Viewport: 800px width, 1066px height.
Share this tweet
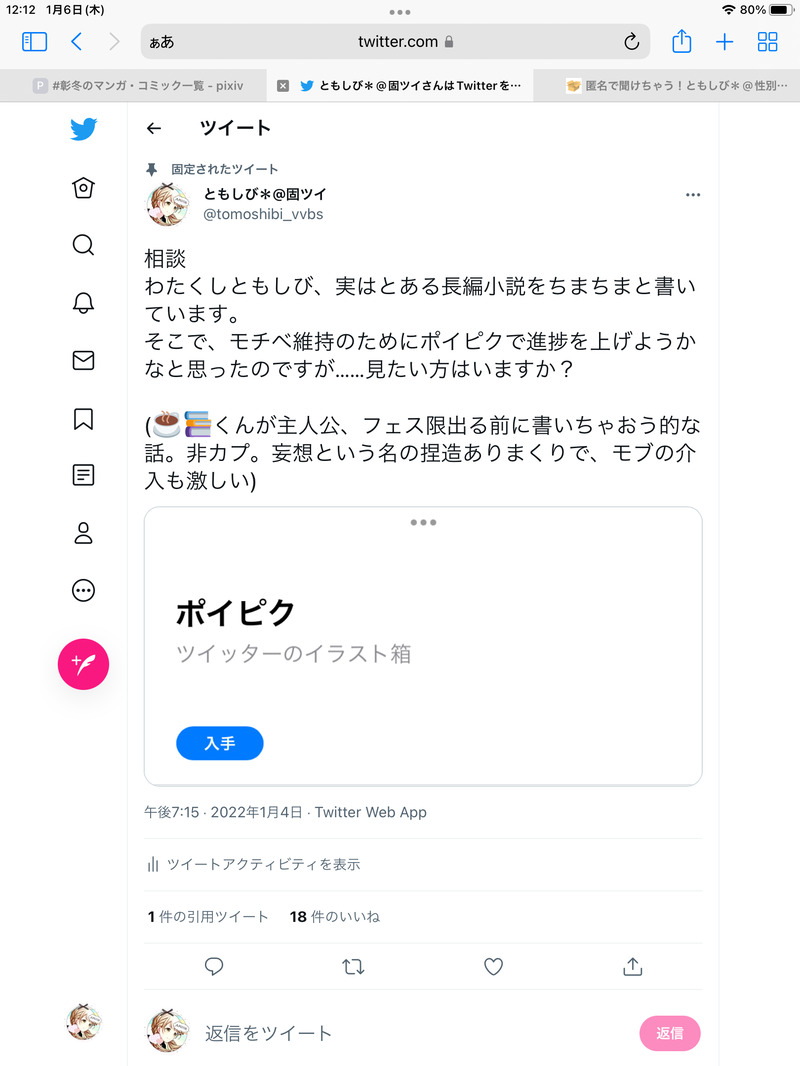tap(632, 966)
